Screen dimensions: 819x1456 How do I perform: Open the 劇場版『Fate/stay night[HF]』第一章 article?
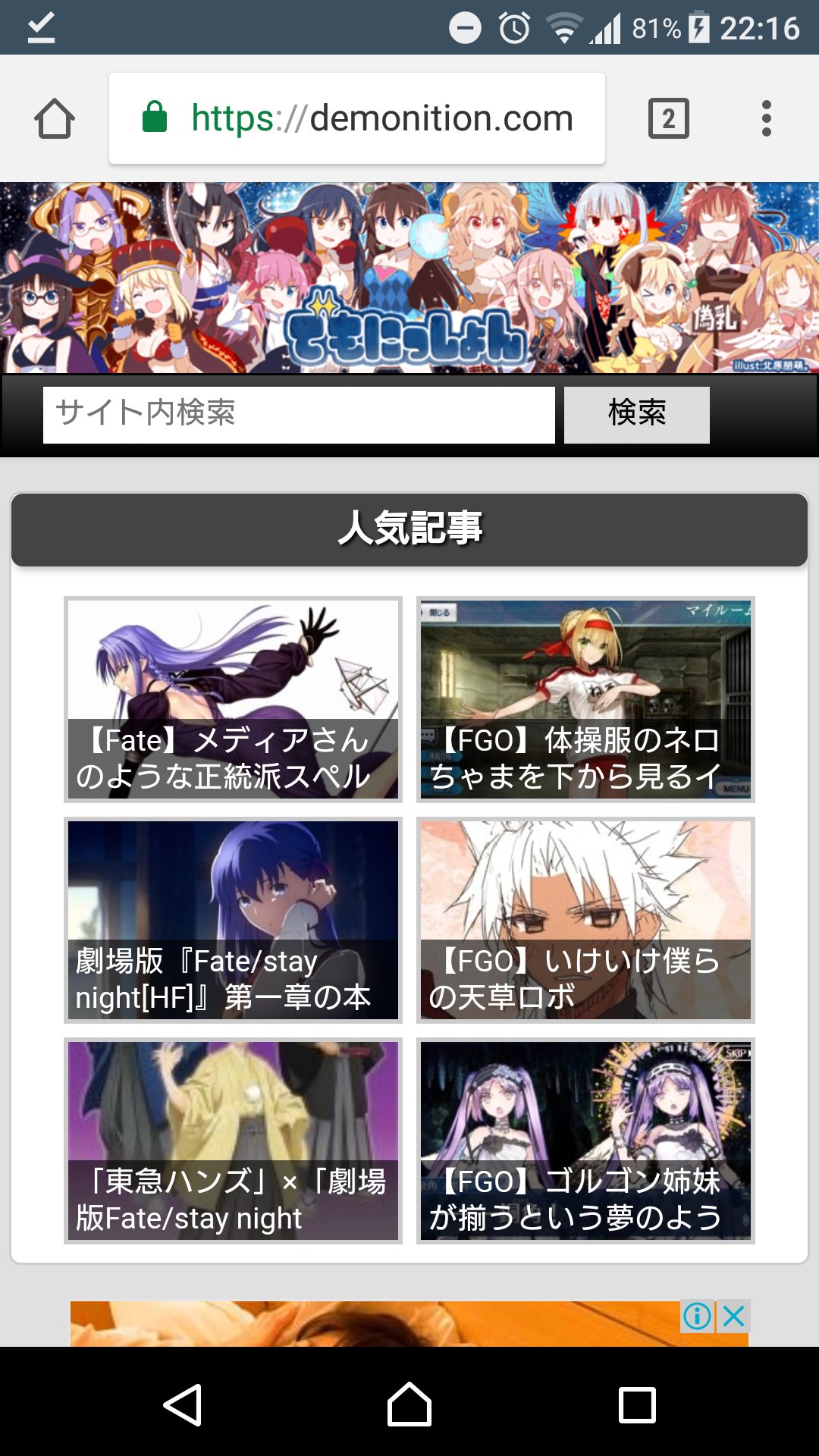click(x=233, y=920)
